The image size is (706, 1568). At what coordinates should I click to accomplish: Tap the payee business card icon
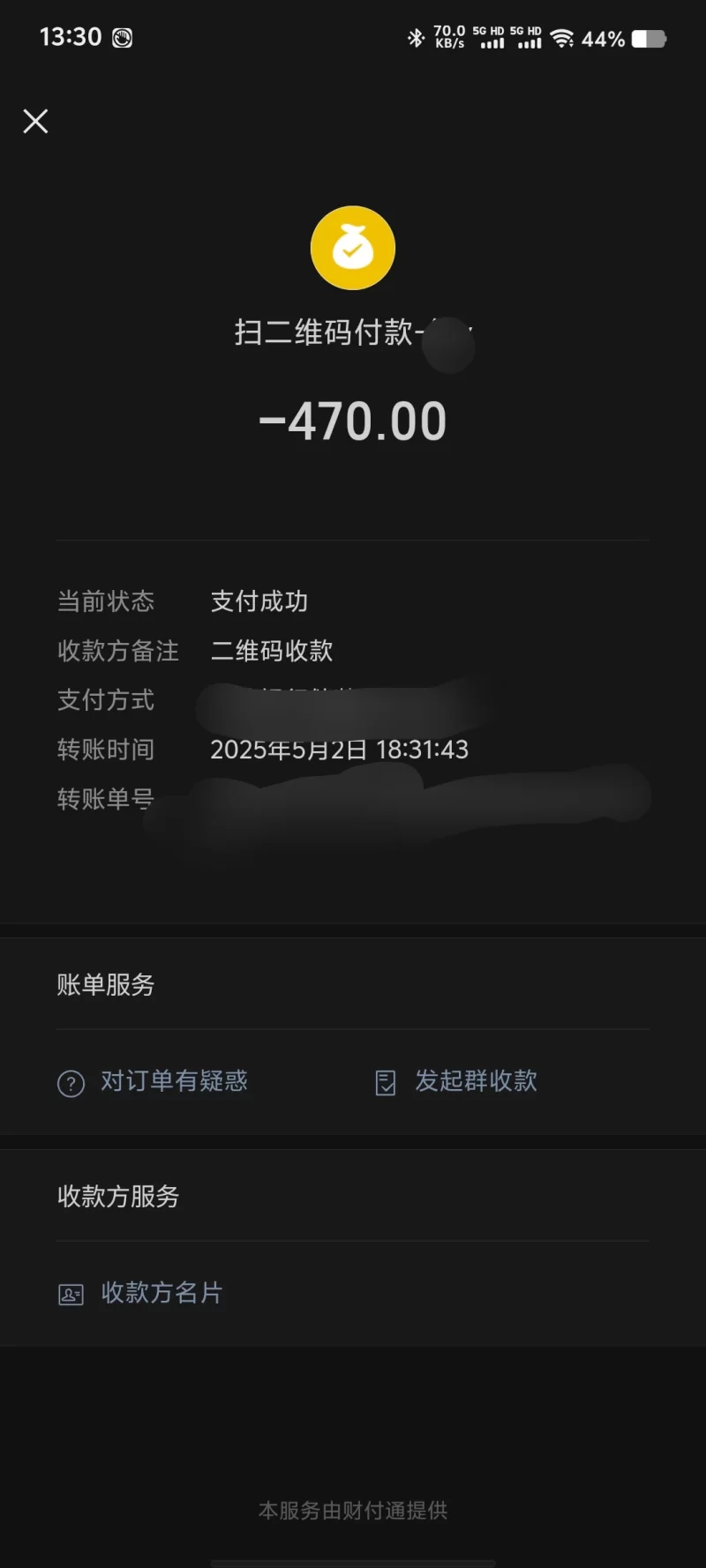[71, 1293]
